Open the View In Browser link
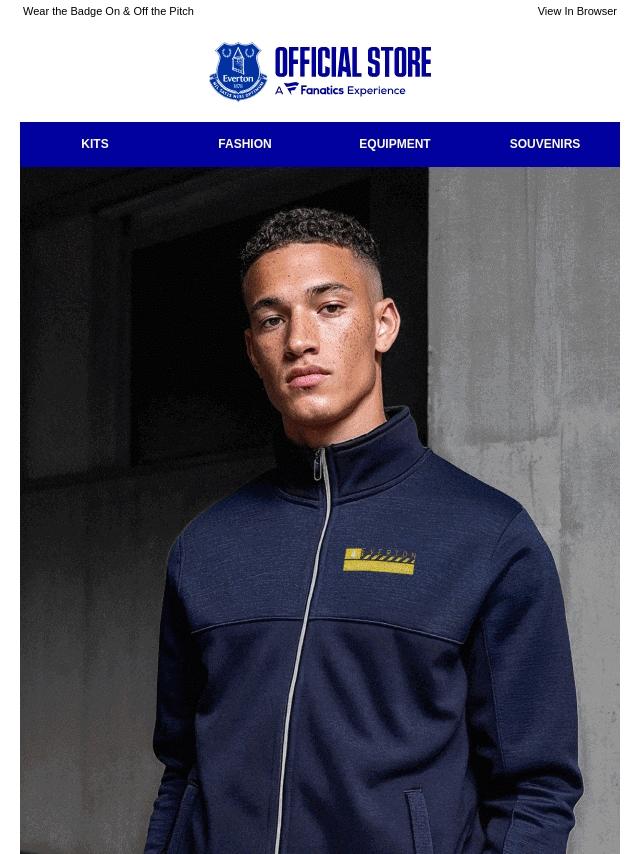640x854 pixels. (x=576, y=11)
